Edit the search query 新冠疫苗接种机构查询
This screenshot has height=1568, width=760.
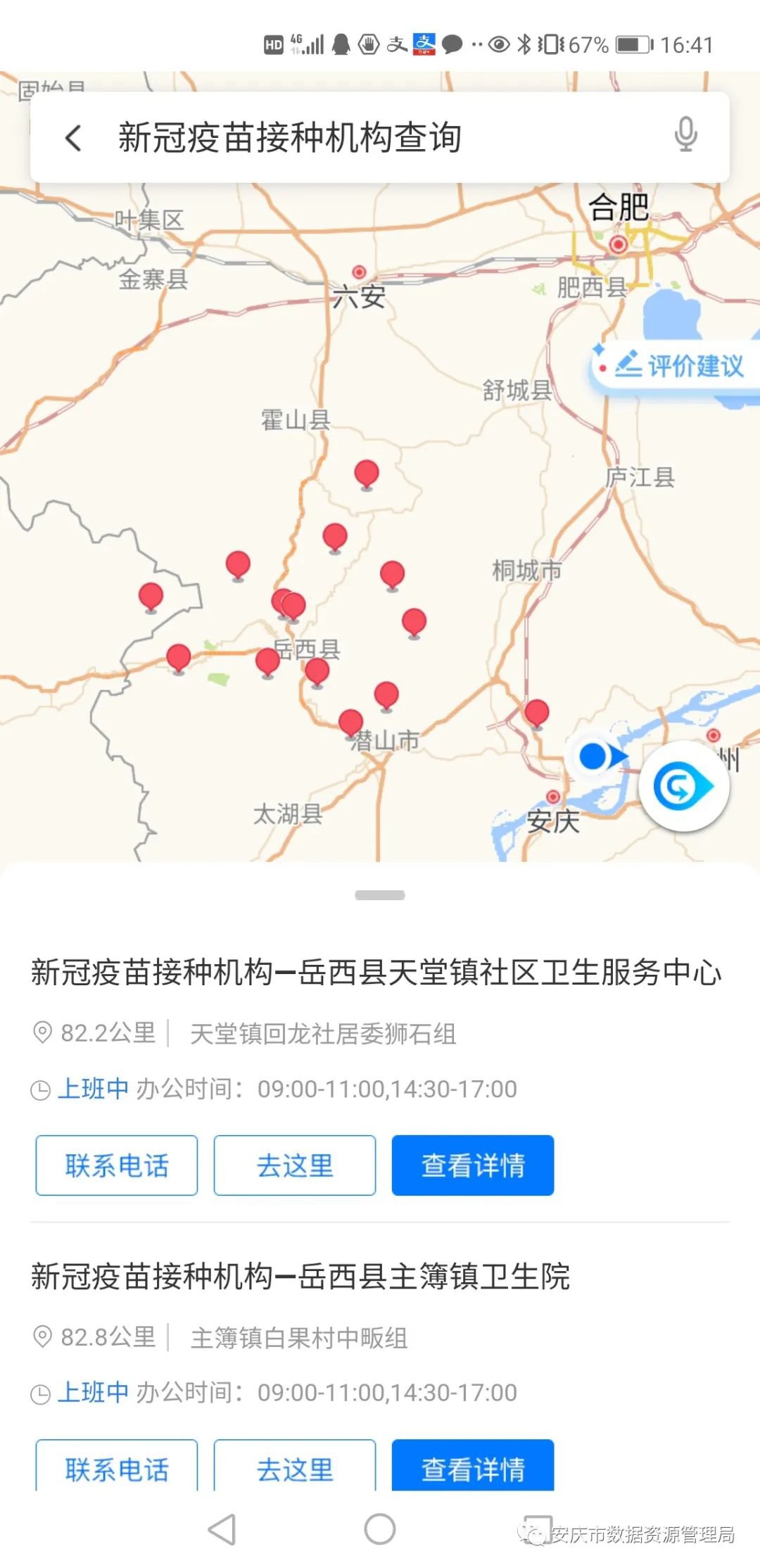click(290, 137)
